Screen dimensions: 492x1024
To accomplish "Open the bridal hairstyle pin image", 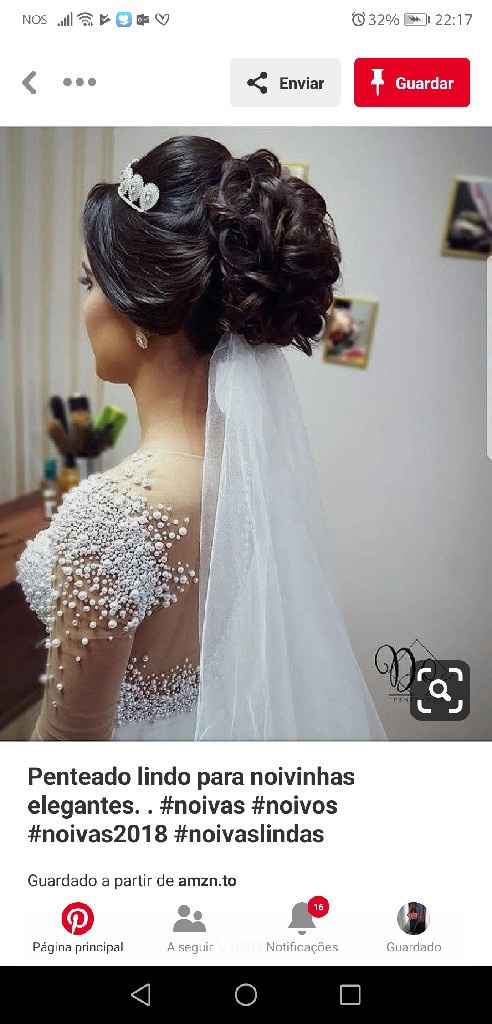I will click(x=246, y=434).
